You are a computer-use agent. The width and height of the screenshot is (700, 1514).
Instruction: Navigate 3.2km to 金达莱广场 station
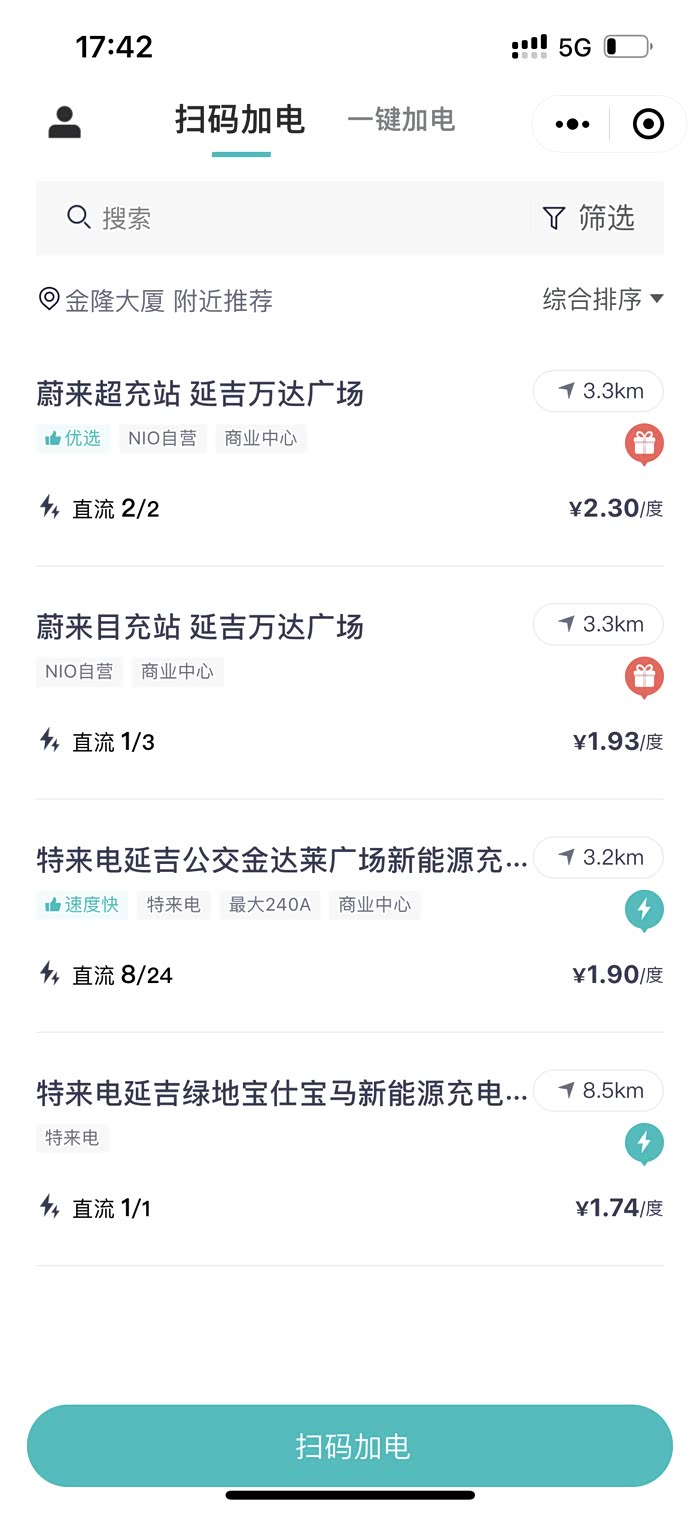598,858
